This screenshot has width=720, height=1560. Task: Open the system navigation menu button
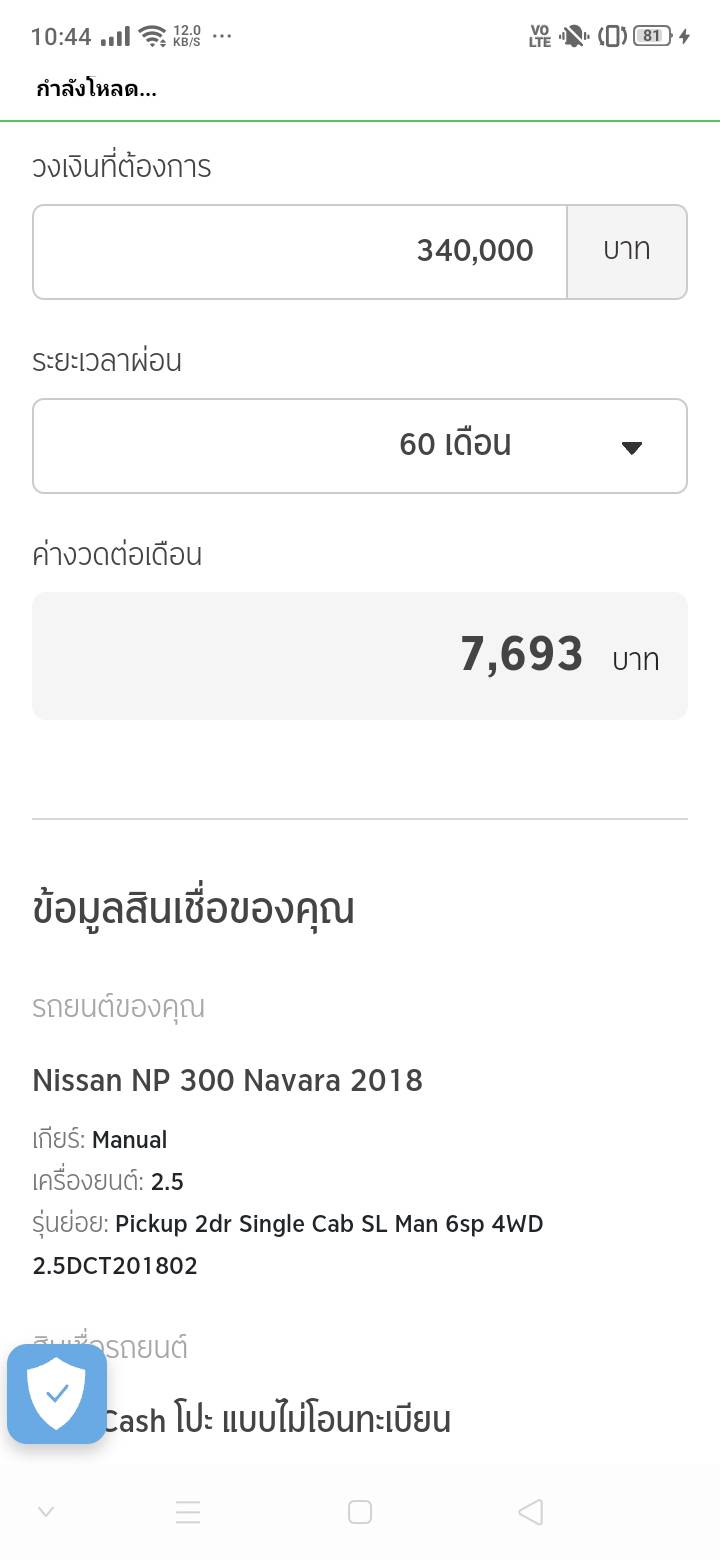(x=188, y=1512)
